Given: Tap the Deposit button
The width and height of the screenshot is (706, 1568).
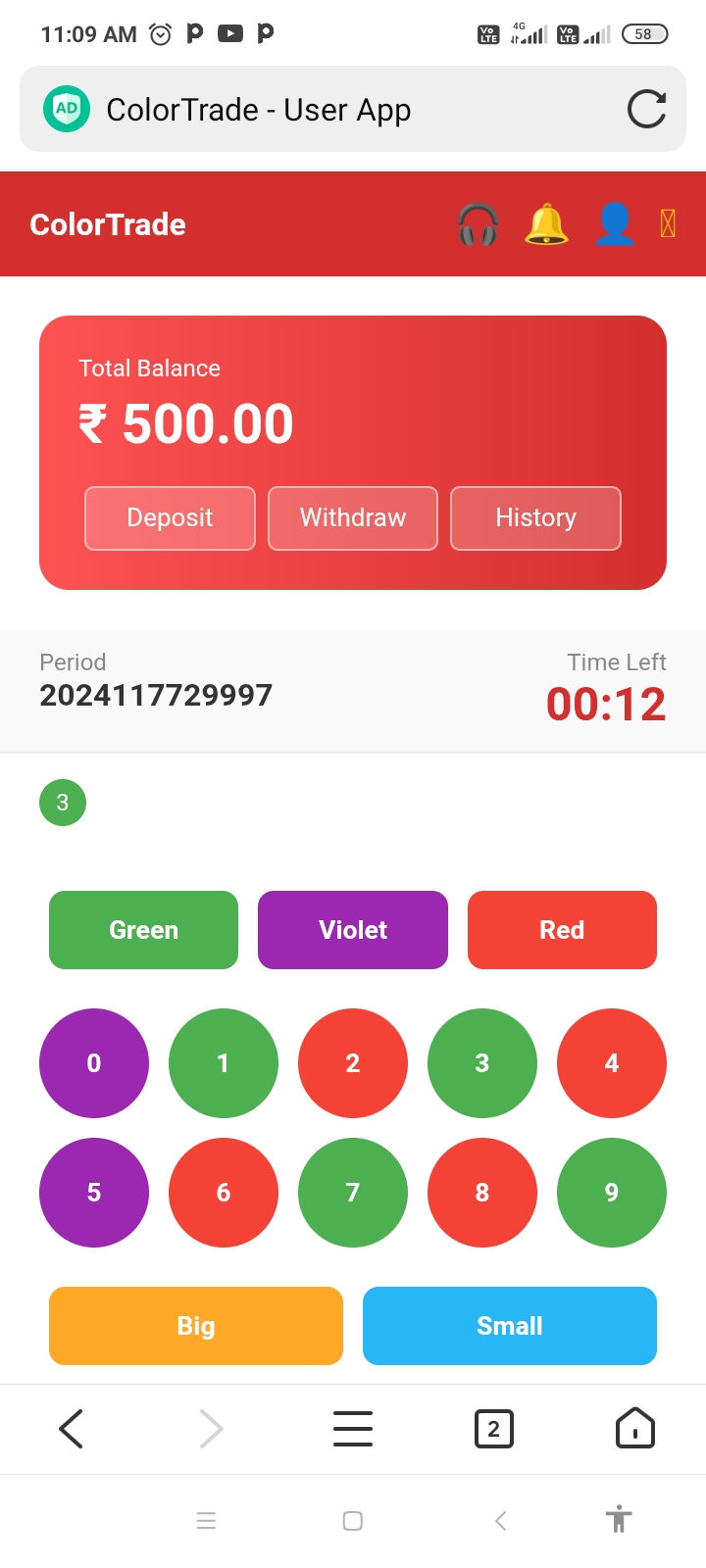Looking at the screenshot, I should (170, 518).
